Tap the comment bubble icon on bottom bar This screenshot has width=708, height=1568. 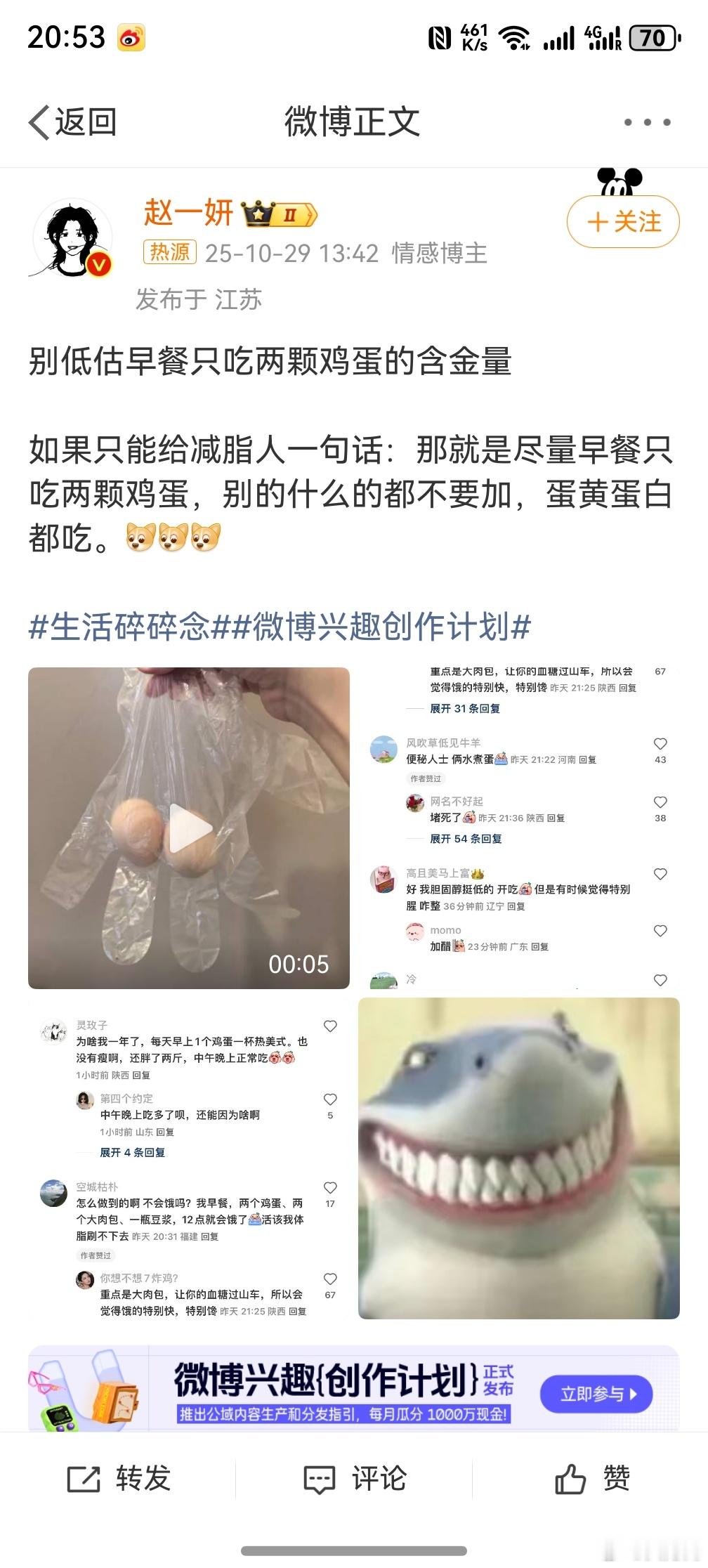pos(320,1477)
